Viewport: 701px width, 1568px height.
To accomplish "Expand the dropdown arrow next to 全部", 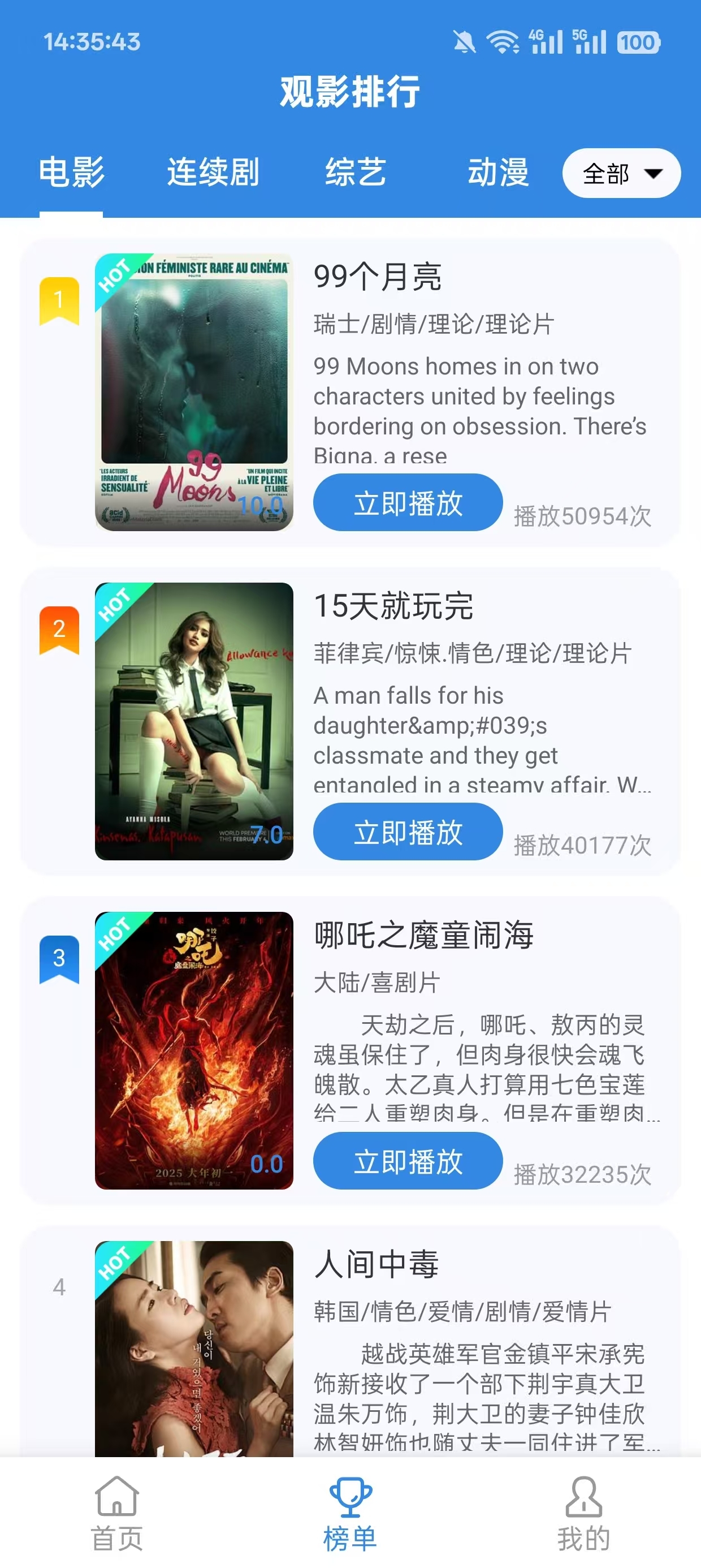I will coord(653,174).
